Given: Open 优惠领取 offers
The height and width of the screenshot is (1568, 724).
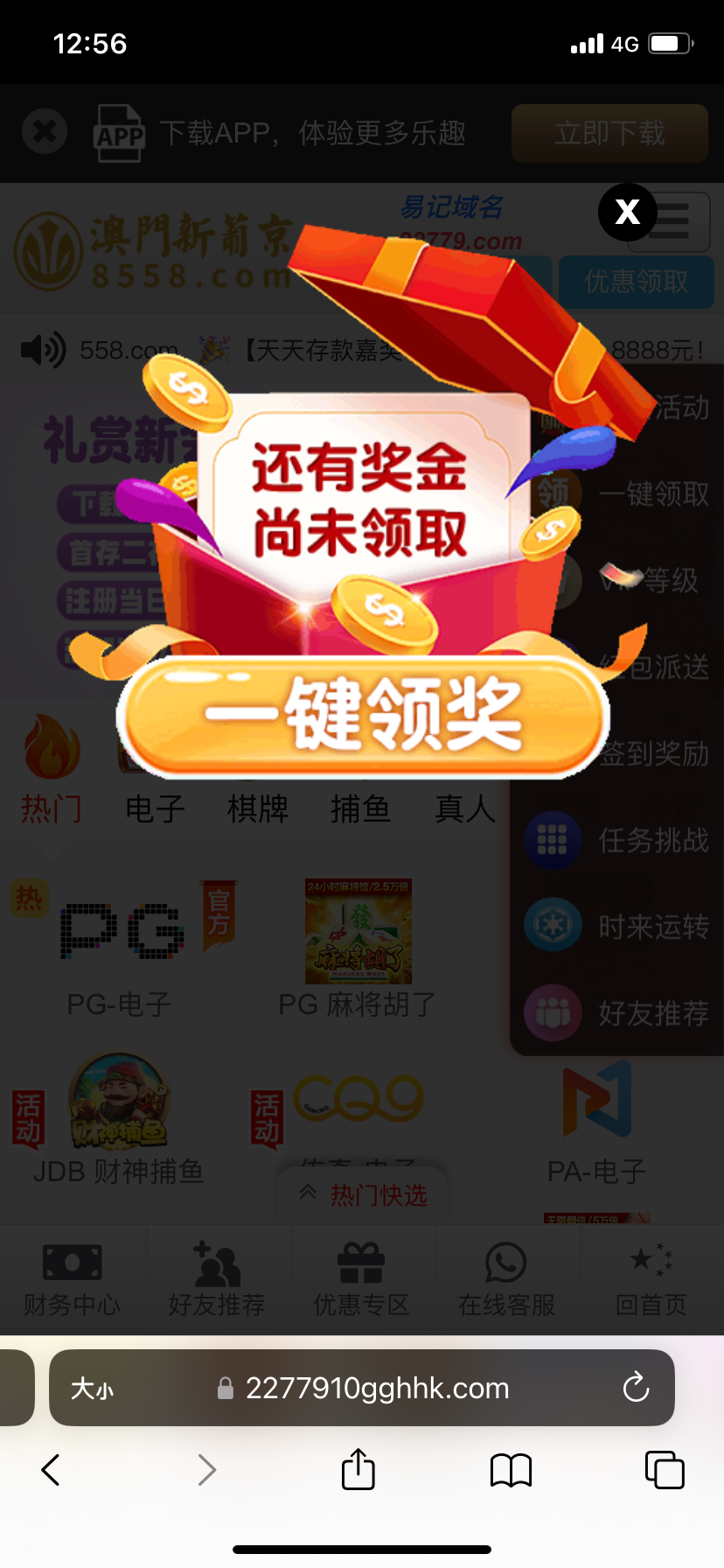Looking at the screenshot, I should 636,282.
